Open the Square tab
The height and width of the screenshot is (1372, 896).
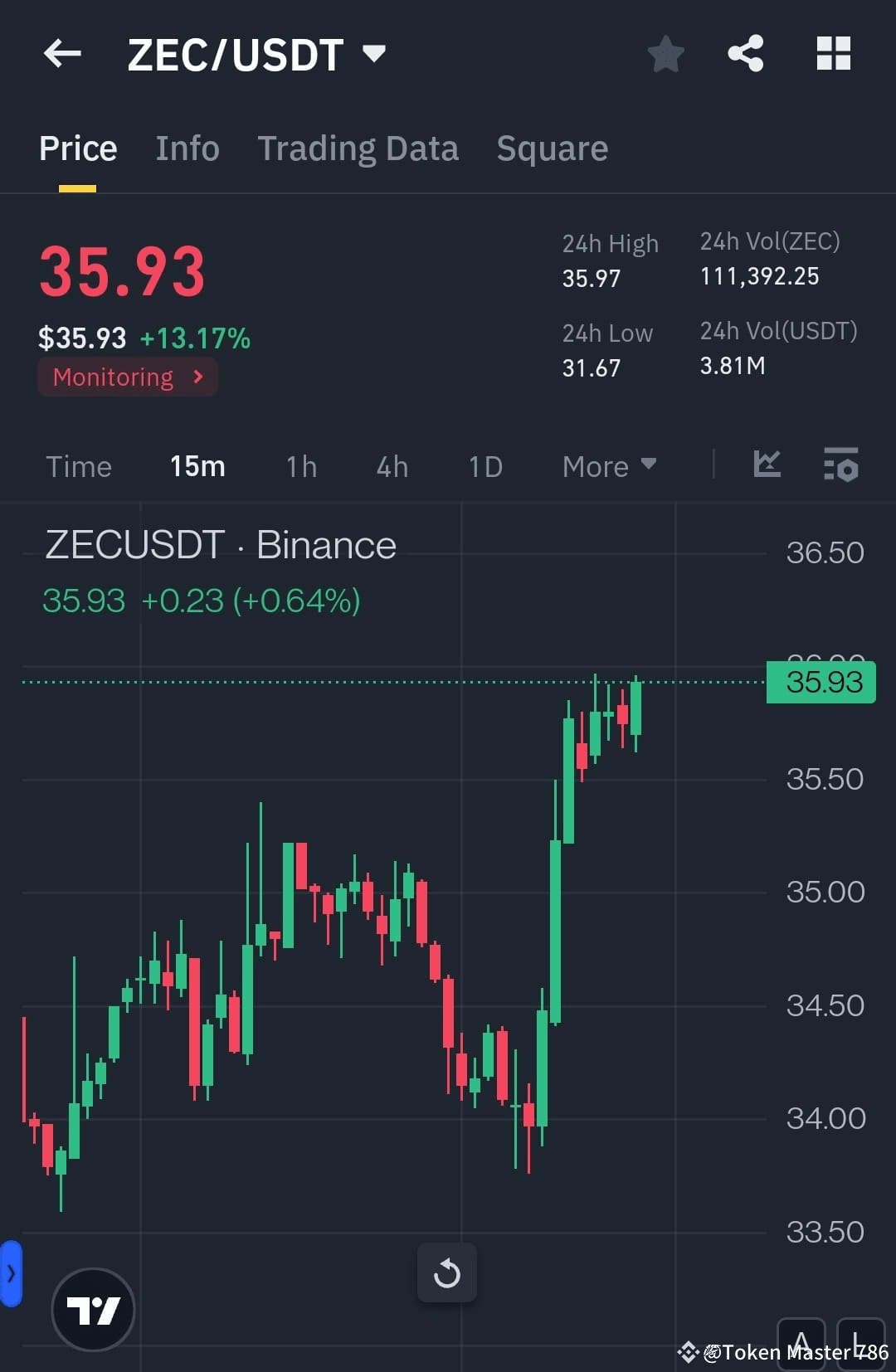[x=552, y=148]
